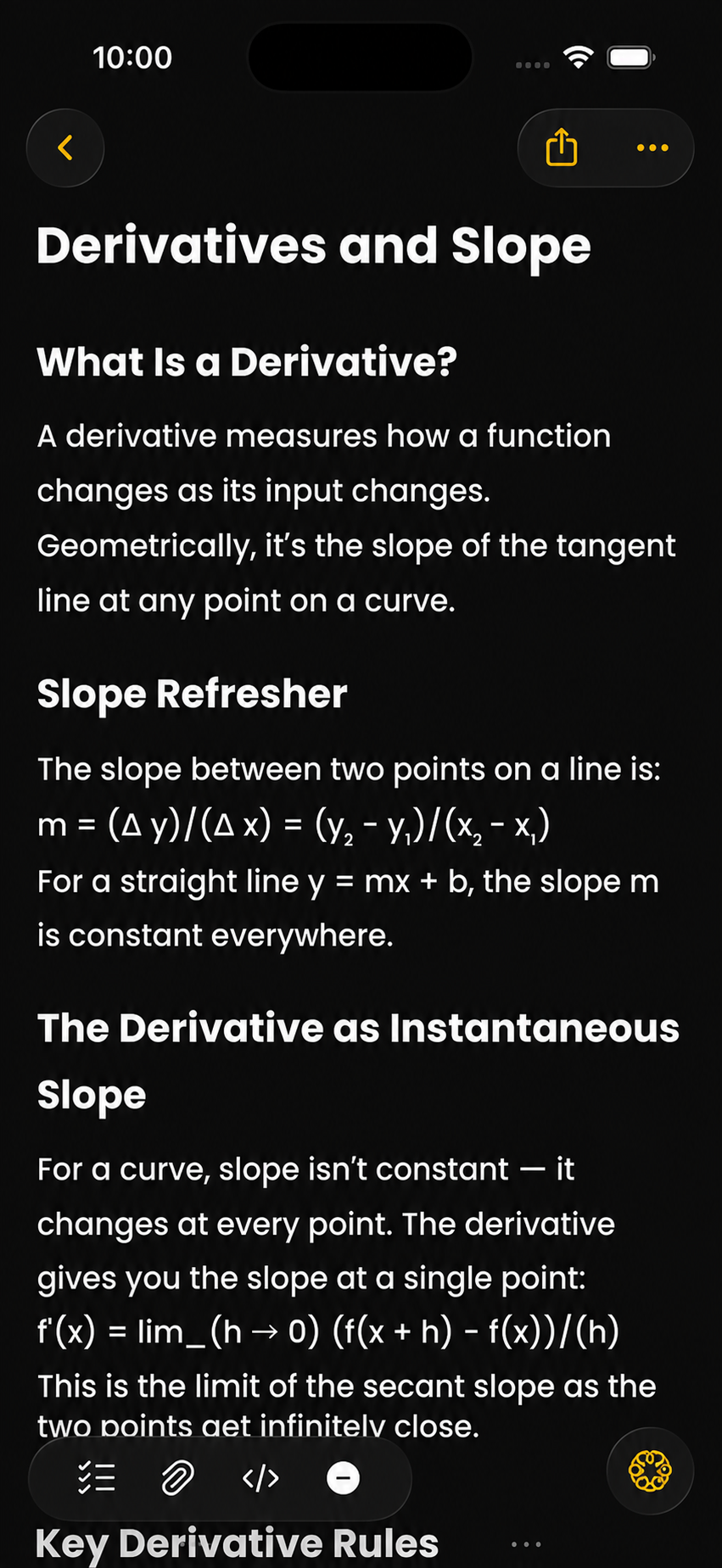Insert a code block from the toolbar
This screenshot has height=1568, width=722.
pyautogui.click(x=260, y=1478)
